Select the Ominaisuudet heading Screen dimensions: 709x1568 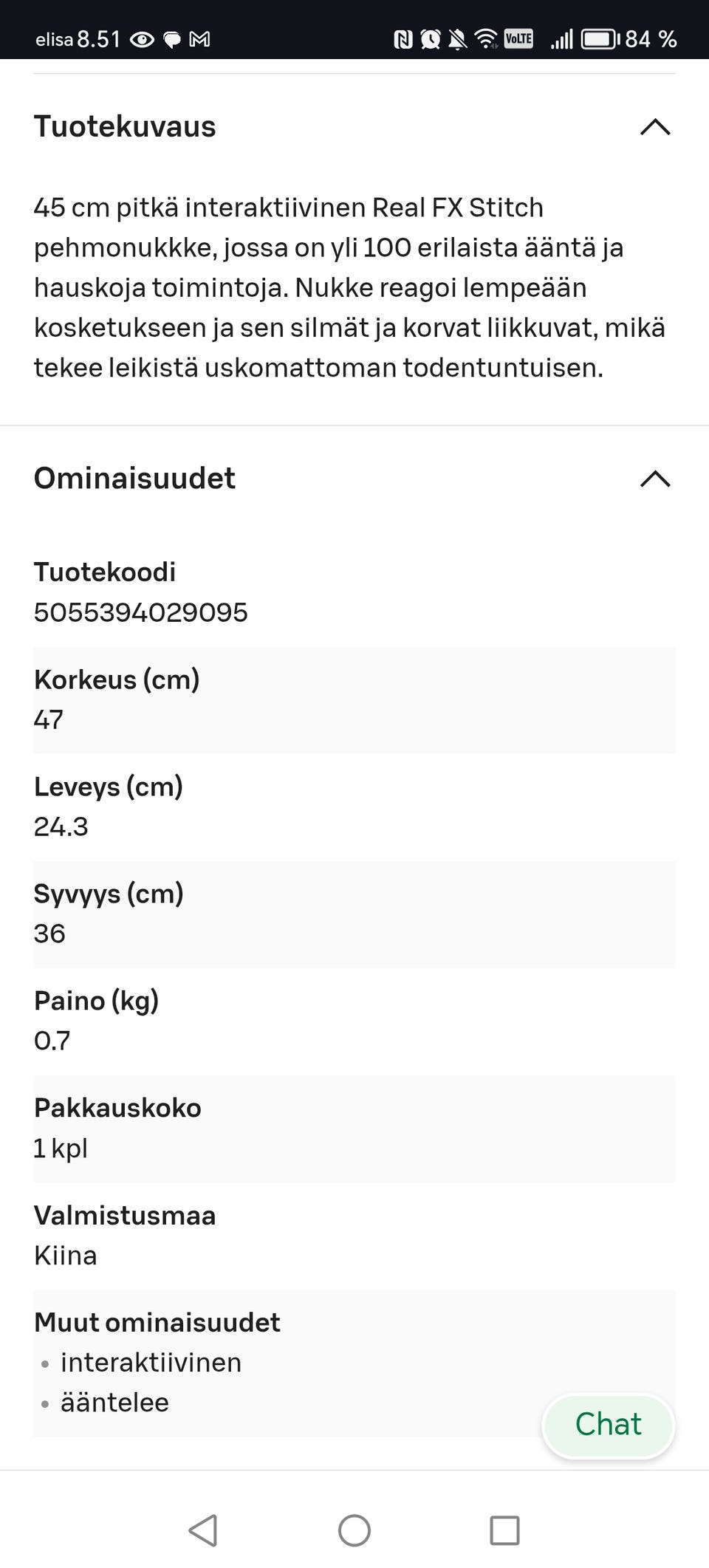[x=134, y=479]
